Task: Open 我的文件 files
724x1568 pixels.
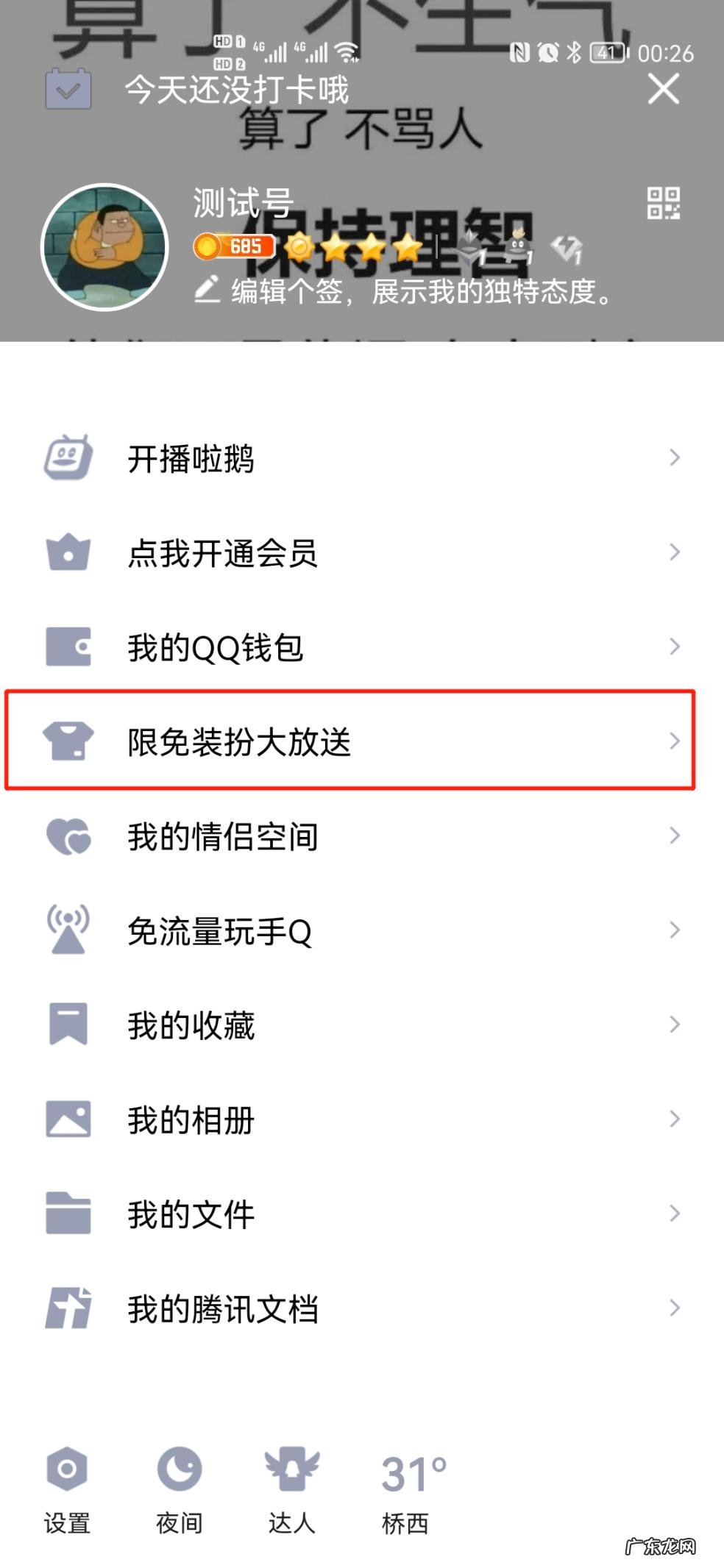Action: coord(361,1214)
